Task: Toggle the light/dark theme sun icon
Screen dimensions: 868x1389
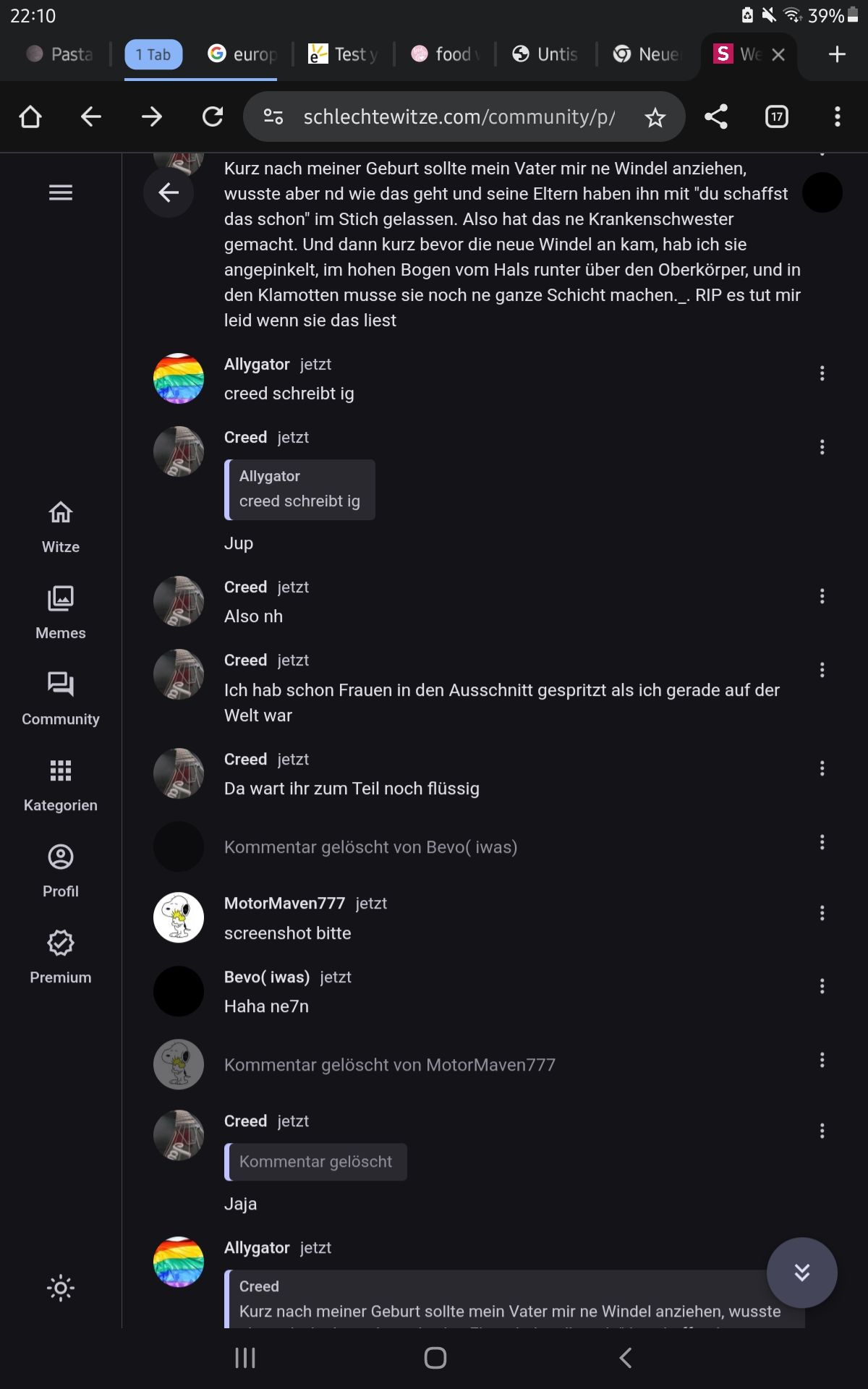Action: pos(61,1288)
